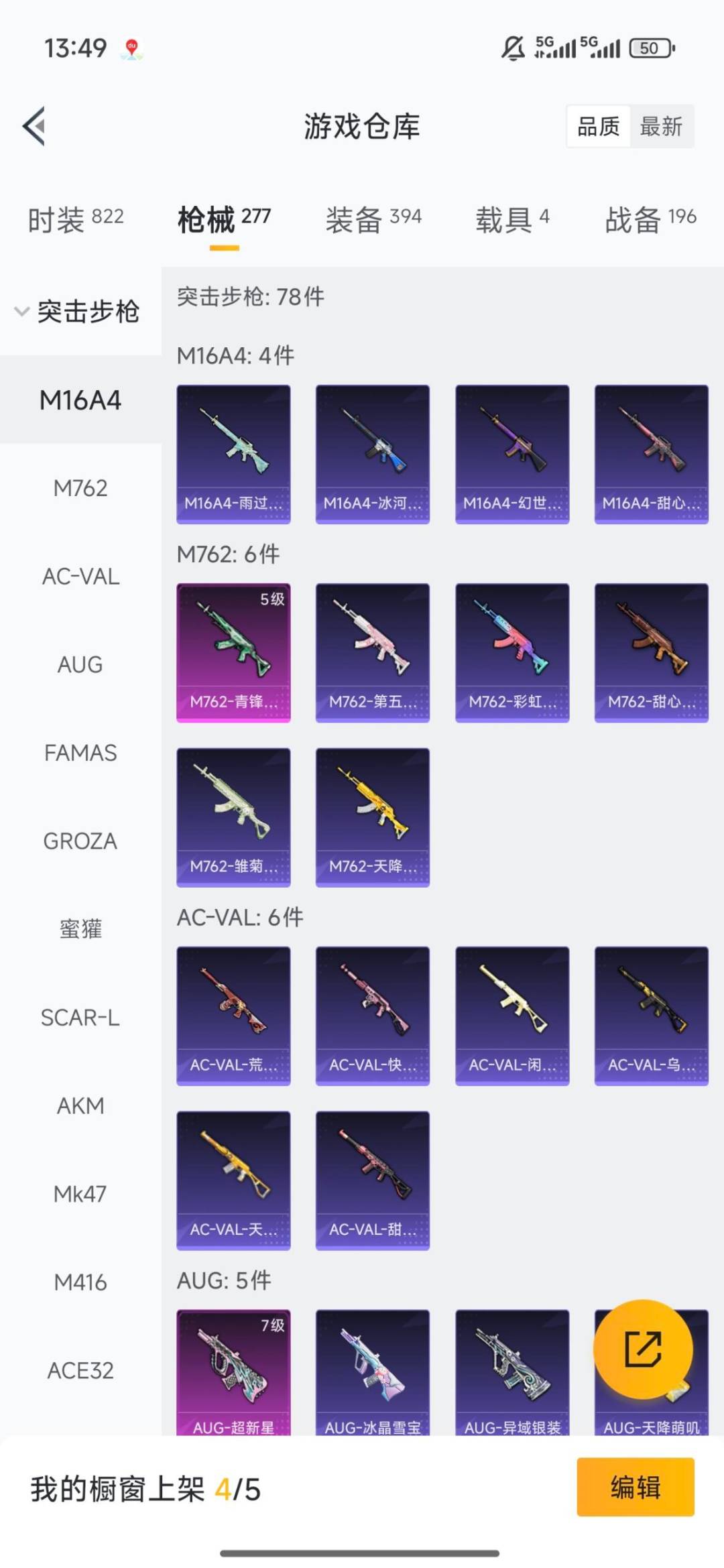Screen dimensions: 724x1568
Task: Open the 载具 tab
Action: 512,219
